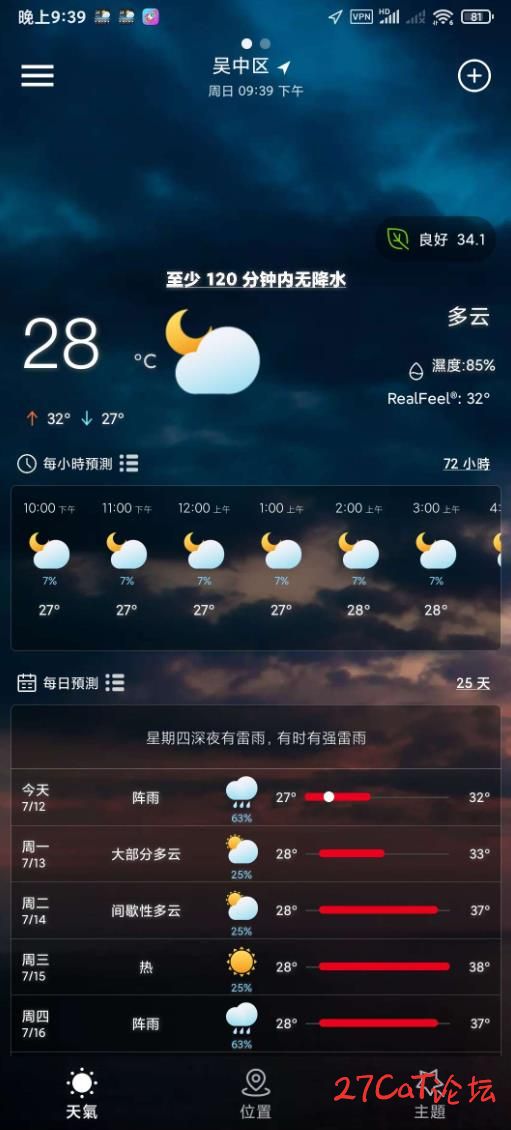Screen dimensions: 511x1130
Task: Open today's 7/12 阵雨 forecast row
Action: point(255,798)
